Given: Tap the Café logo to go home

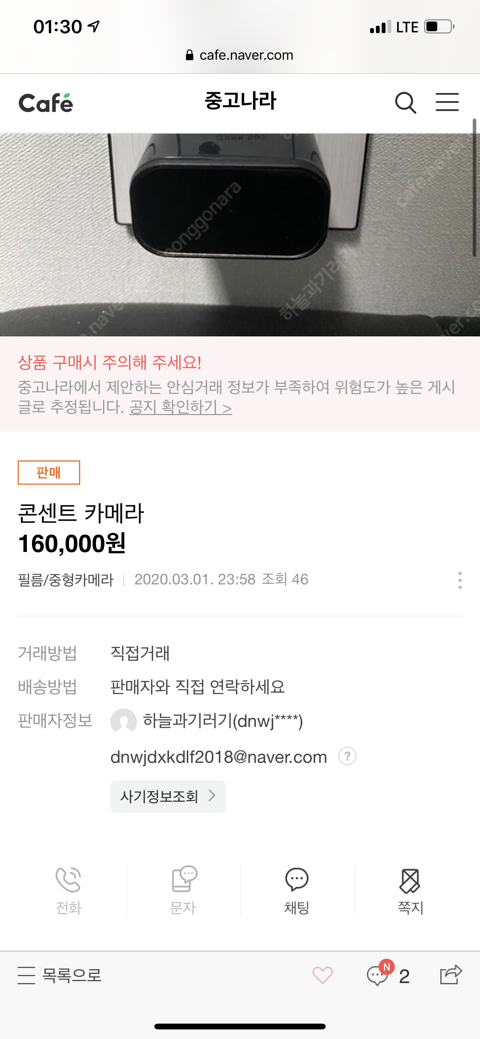Looking at the screenshot, I should coord(46,103).
